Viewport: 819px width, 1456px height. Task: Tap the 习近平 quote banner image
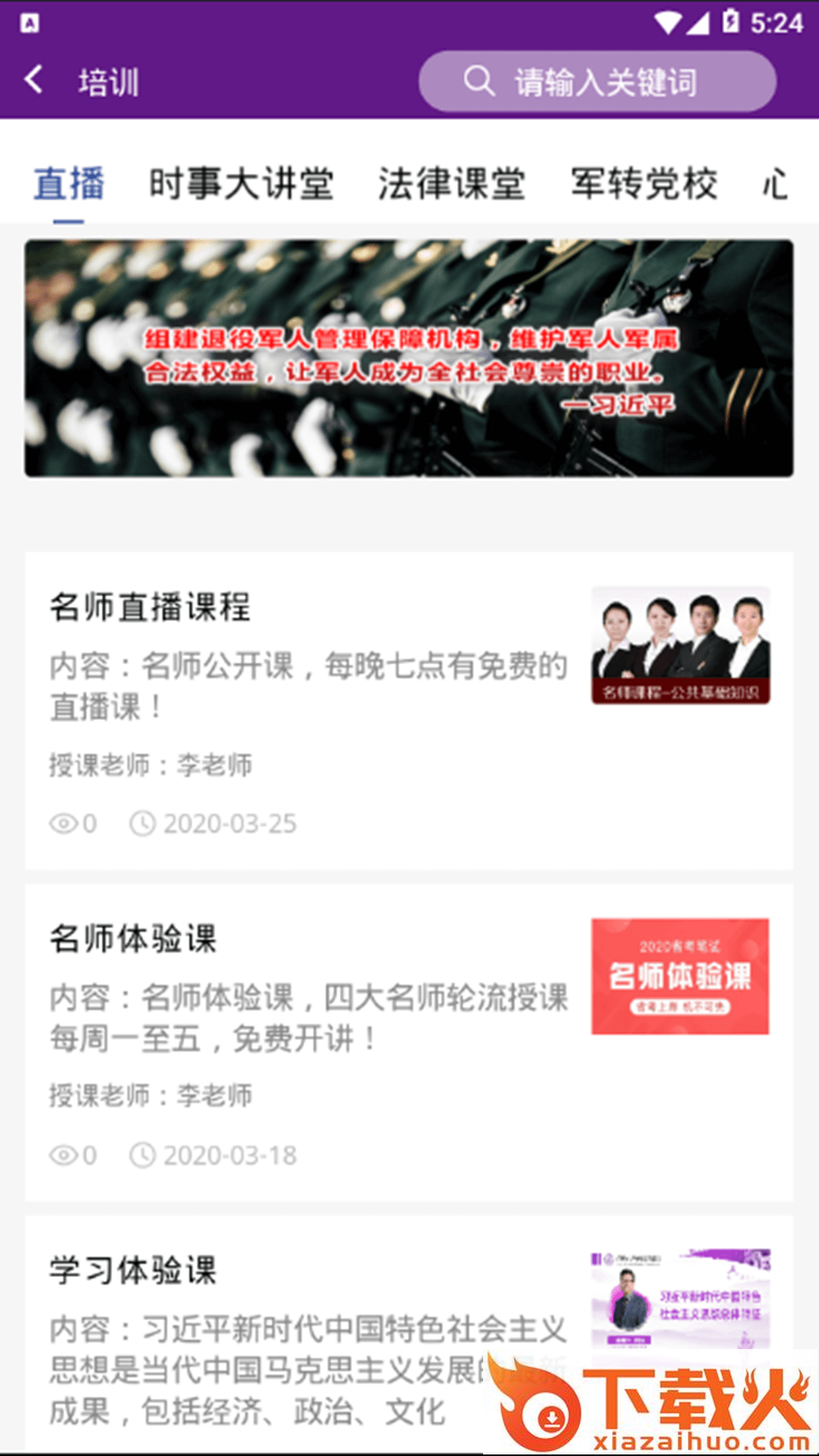coord(409,356)
